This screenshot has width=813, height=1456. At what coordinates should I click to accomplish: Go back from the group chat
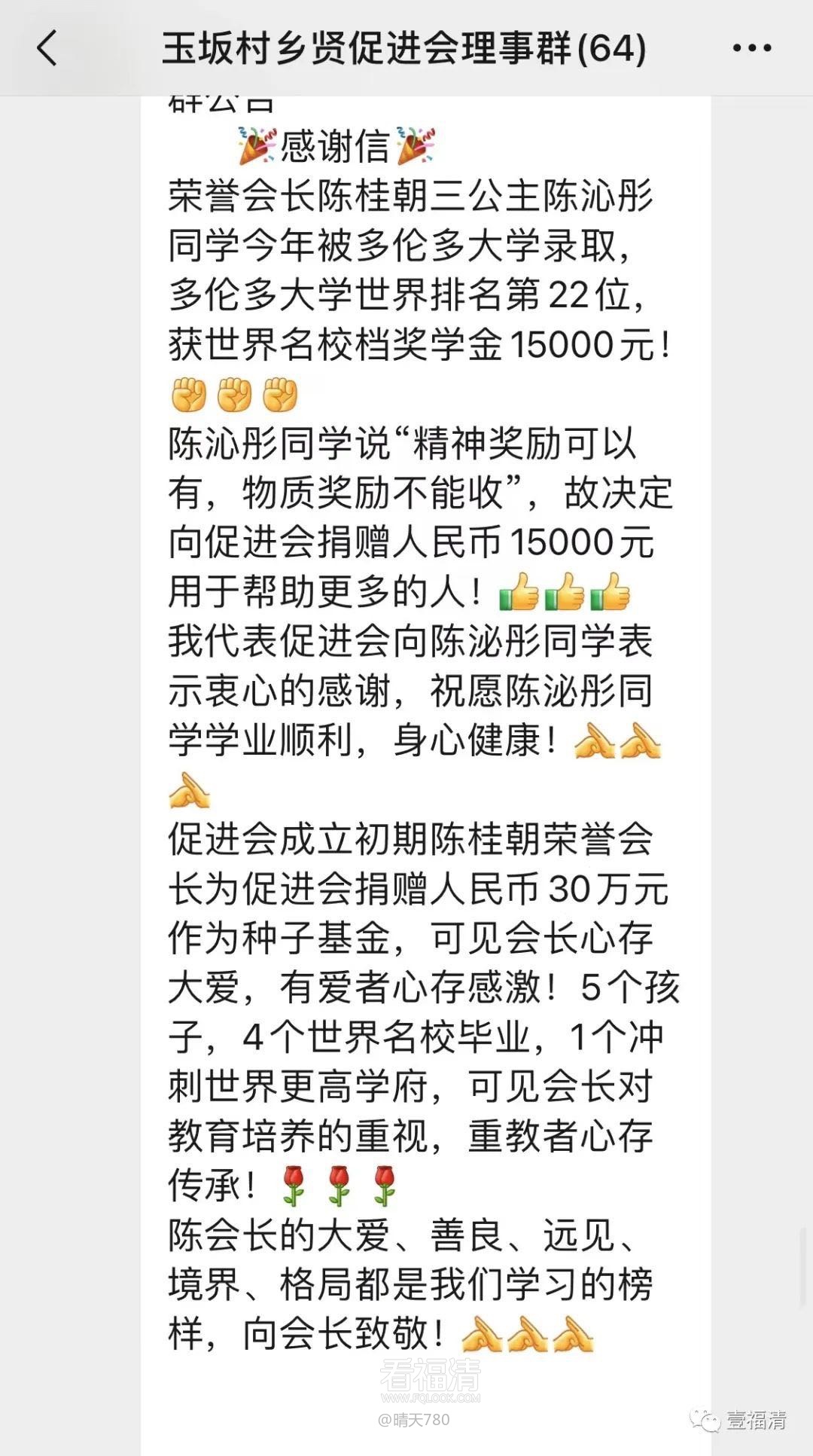47,48
